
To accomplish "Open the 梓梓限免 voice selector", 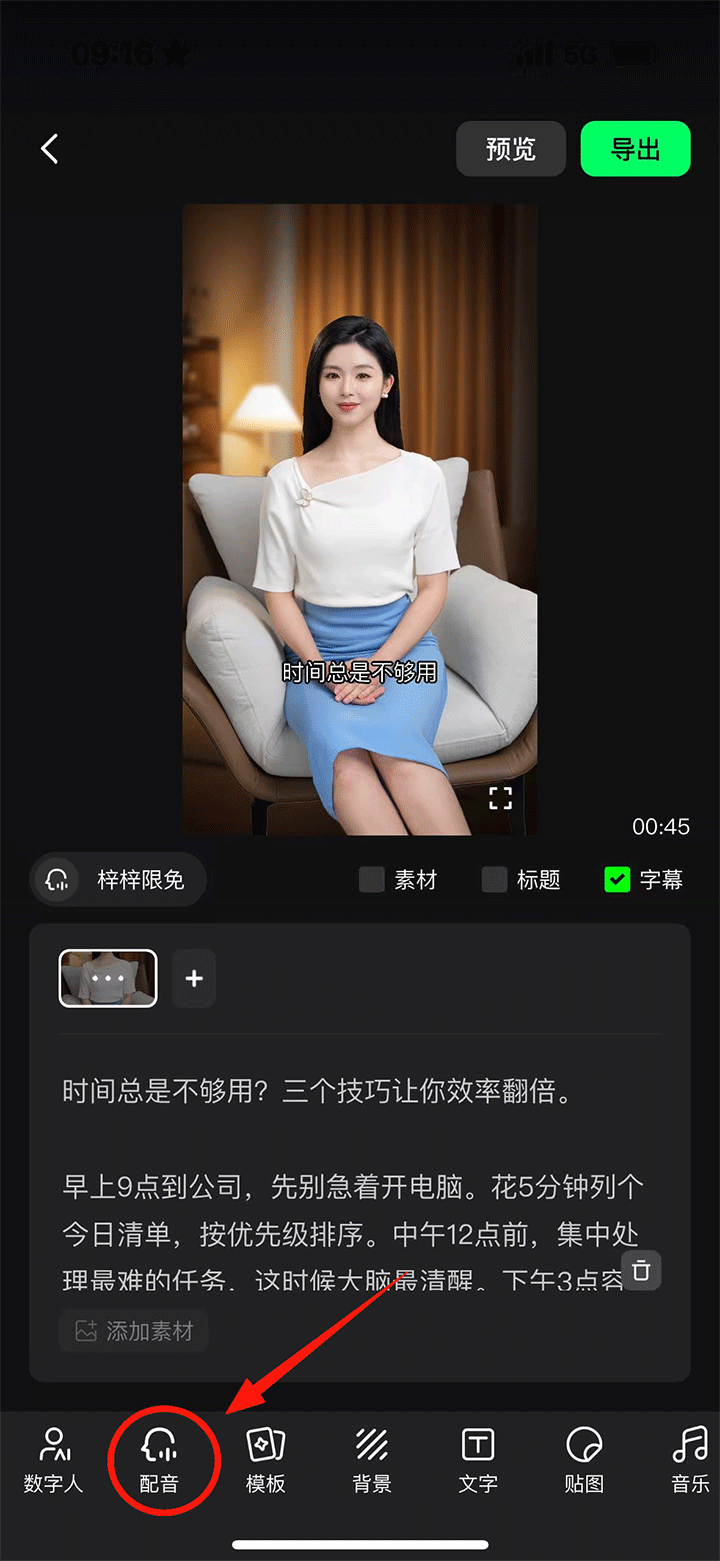I will point(117,879).
